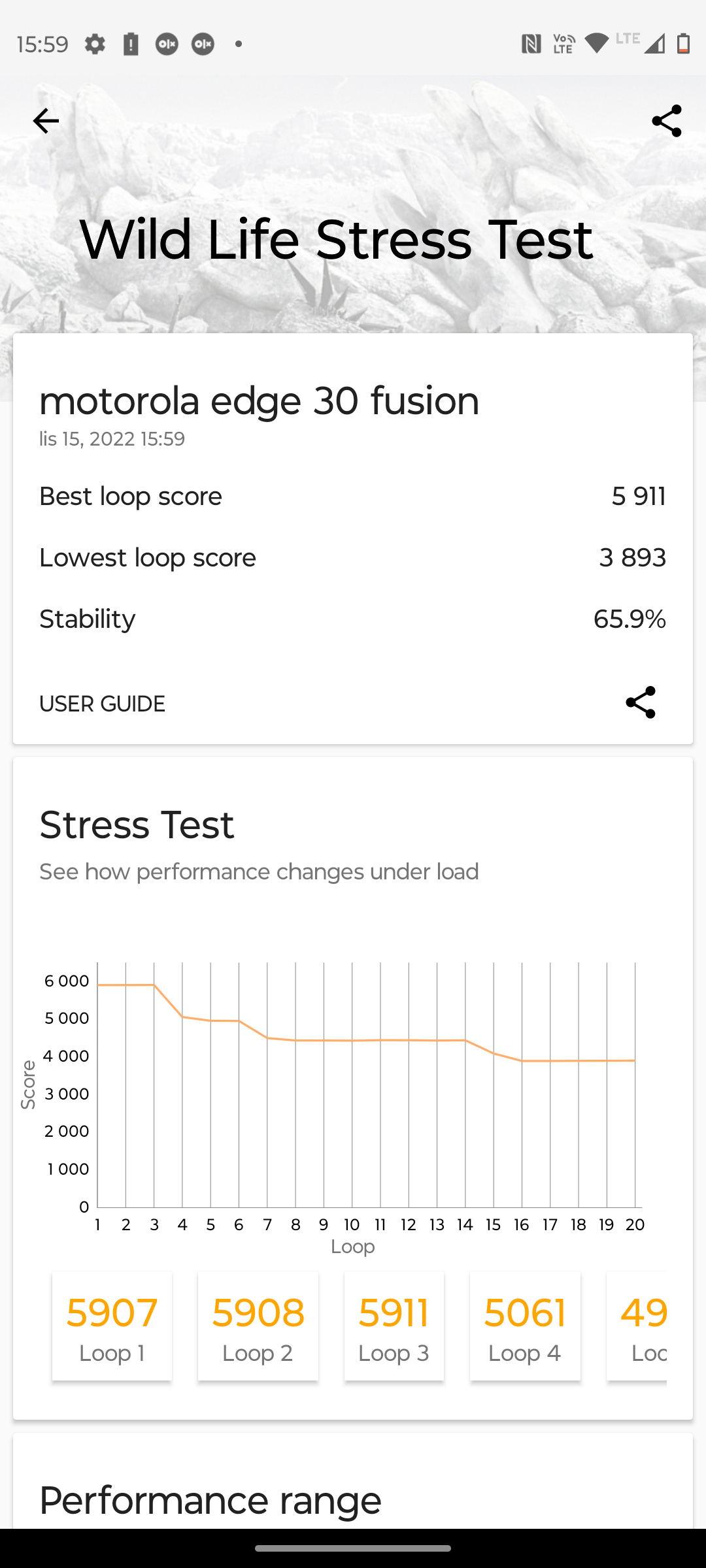Select the Loop 1 score card

pos(112,1326)
